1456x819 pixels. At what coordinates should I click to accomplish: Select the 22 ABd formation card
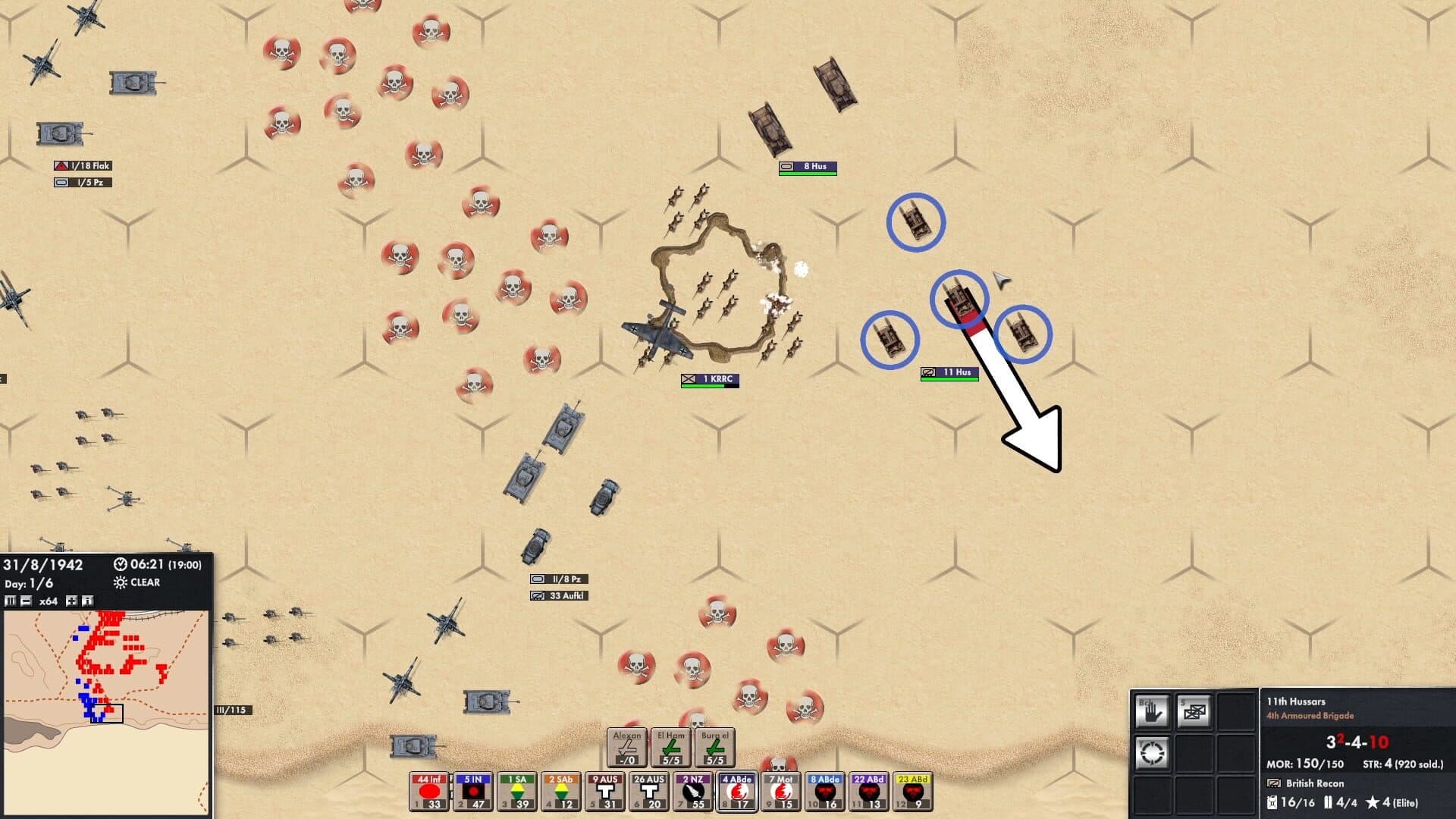coord(869,792)
